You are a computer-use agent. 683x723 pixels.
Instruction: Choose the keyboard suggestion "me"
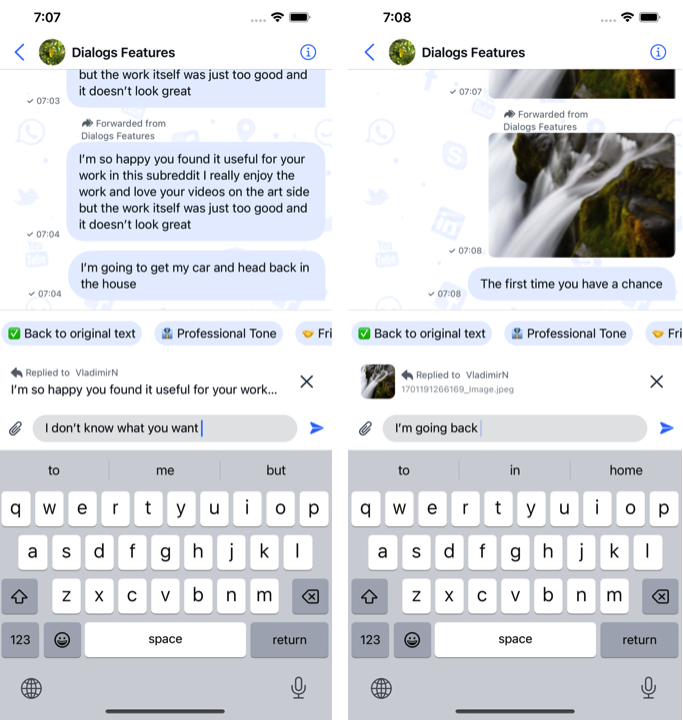coord(165,470)
